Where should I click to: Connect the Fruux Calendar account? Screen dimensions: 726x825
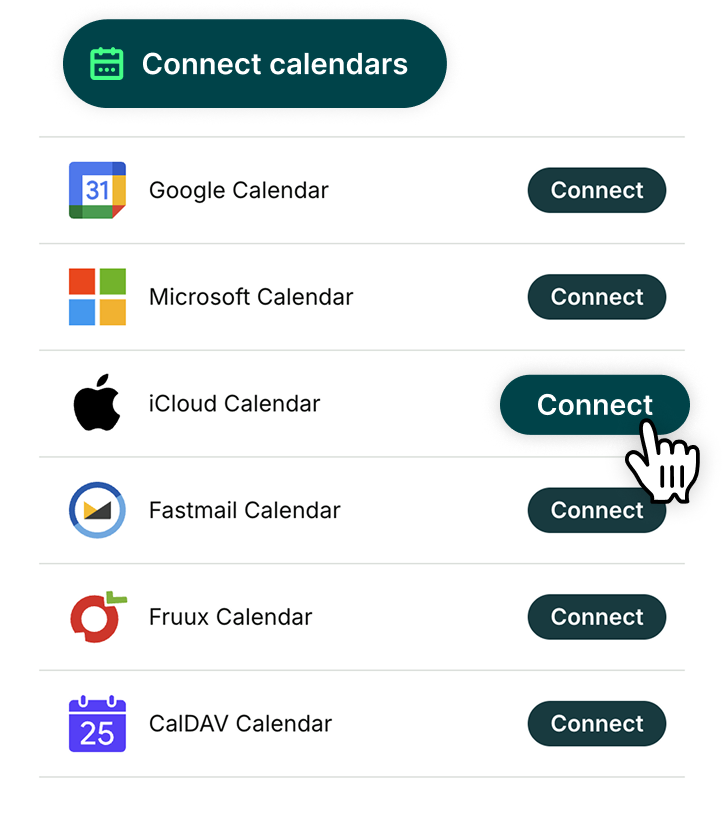[596, 617]
